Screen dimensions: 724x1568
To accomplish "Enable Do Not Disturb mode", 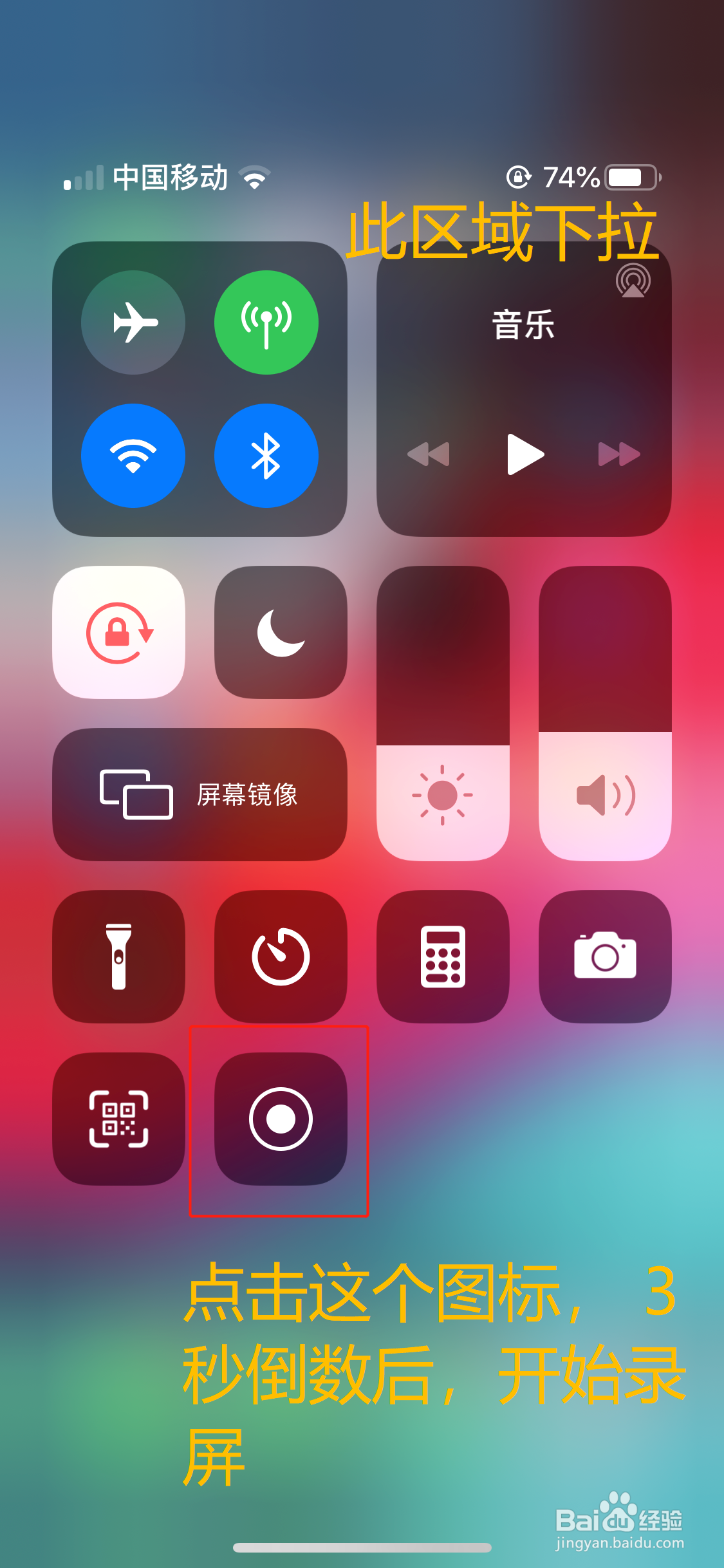I will pos(281,634).
